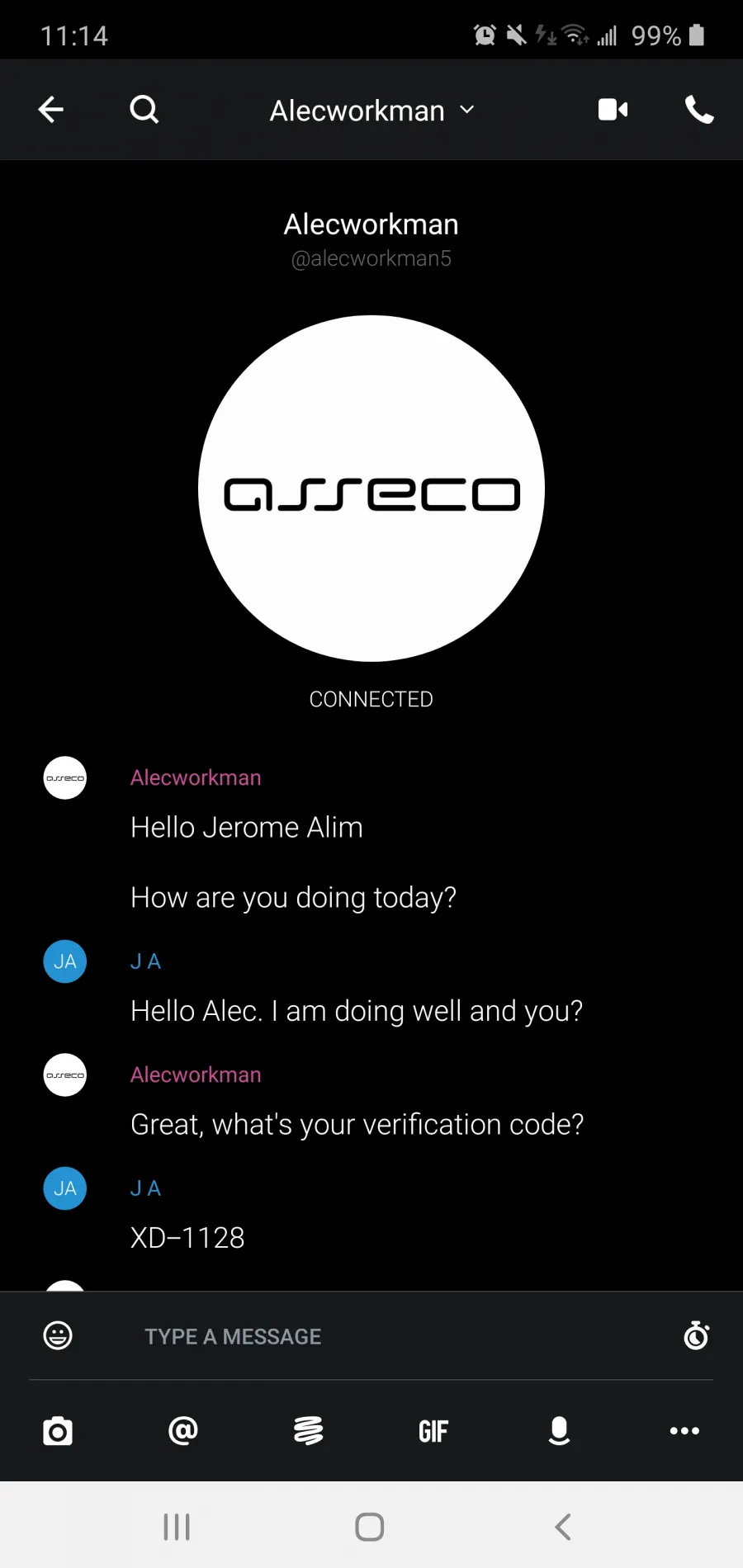Tap the system home button

[x=370, y=1527]
